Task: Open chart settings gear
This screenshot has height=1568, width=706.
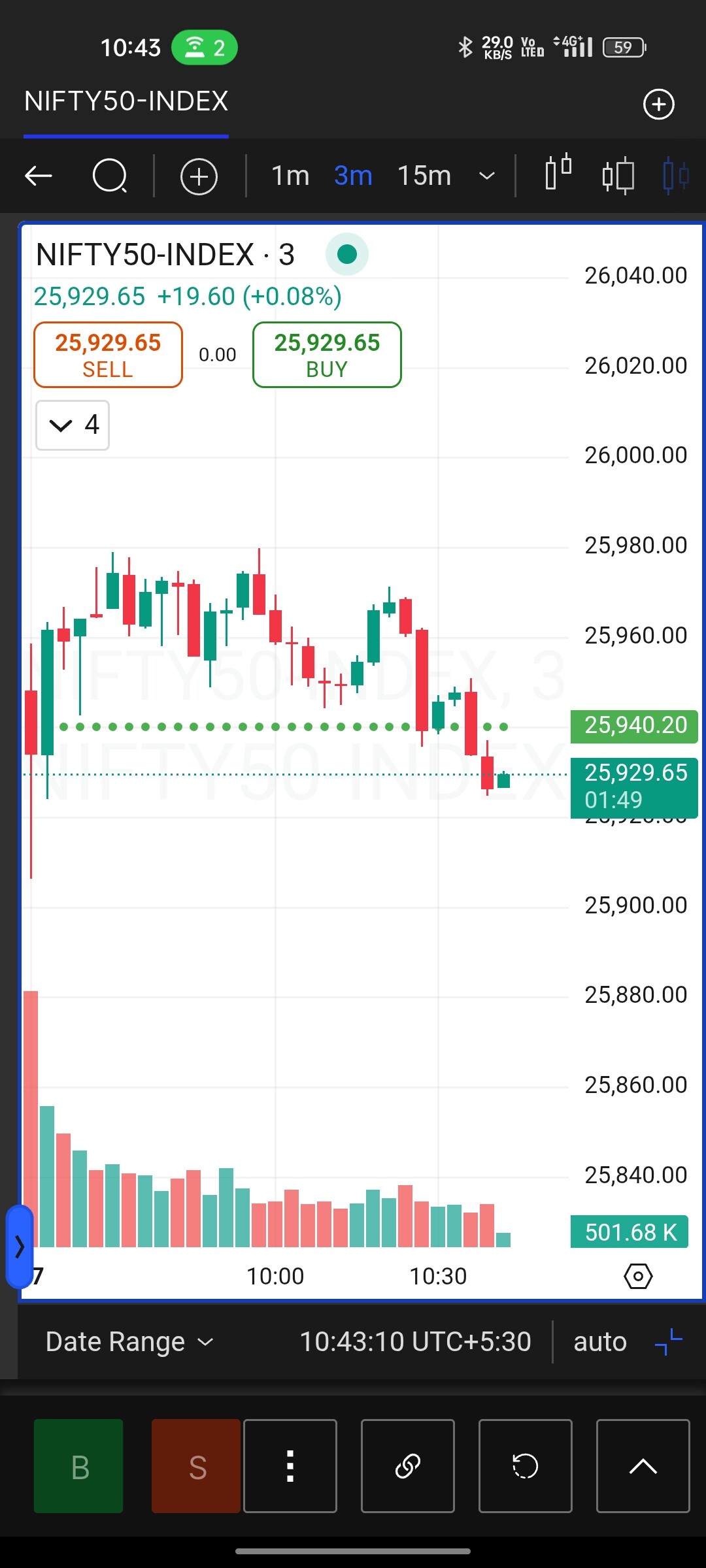Action: (638, 1276)
